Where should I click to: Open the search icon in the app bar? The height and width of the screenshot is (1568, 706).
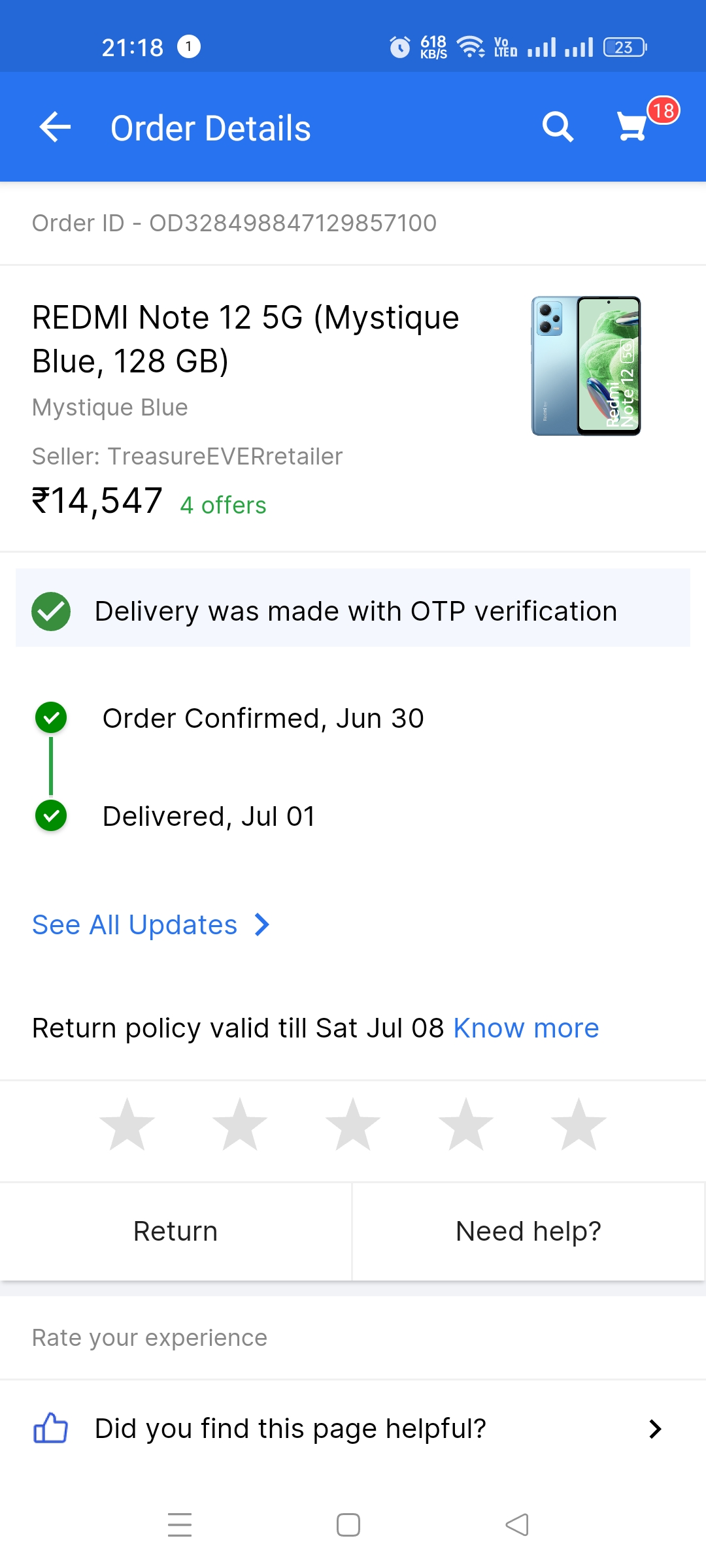tap(558, 127)
